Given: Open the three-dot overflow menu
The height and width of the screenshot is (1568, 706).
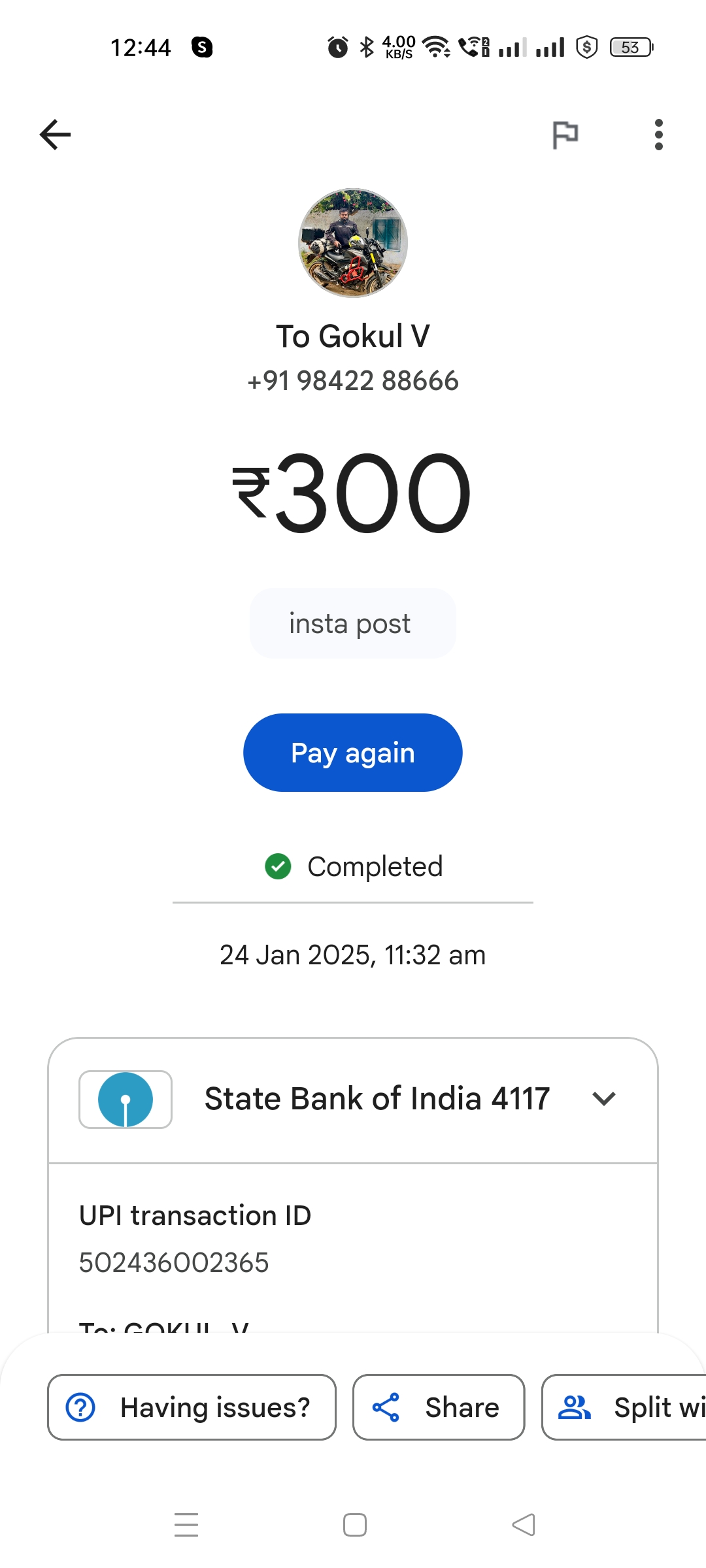Looking at the screenshot, I should [659, 135].
